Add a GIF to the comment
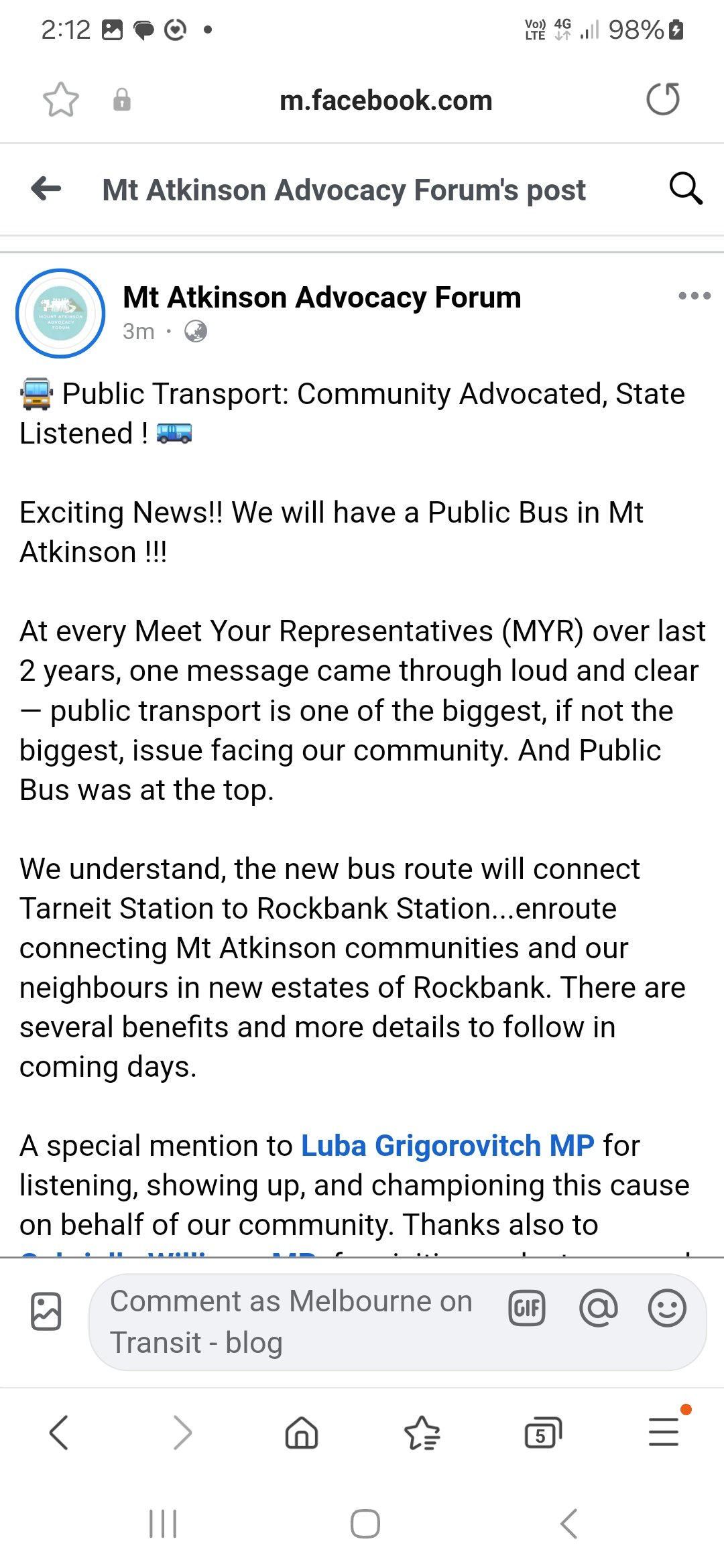724x1568 pixels. [x=527, y=1308]
